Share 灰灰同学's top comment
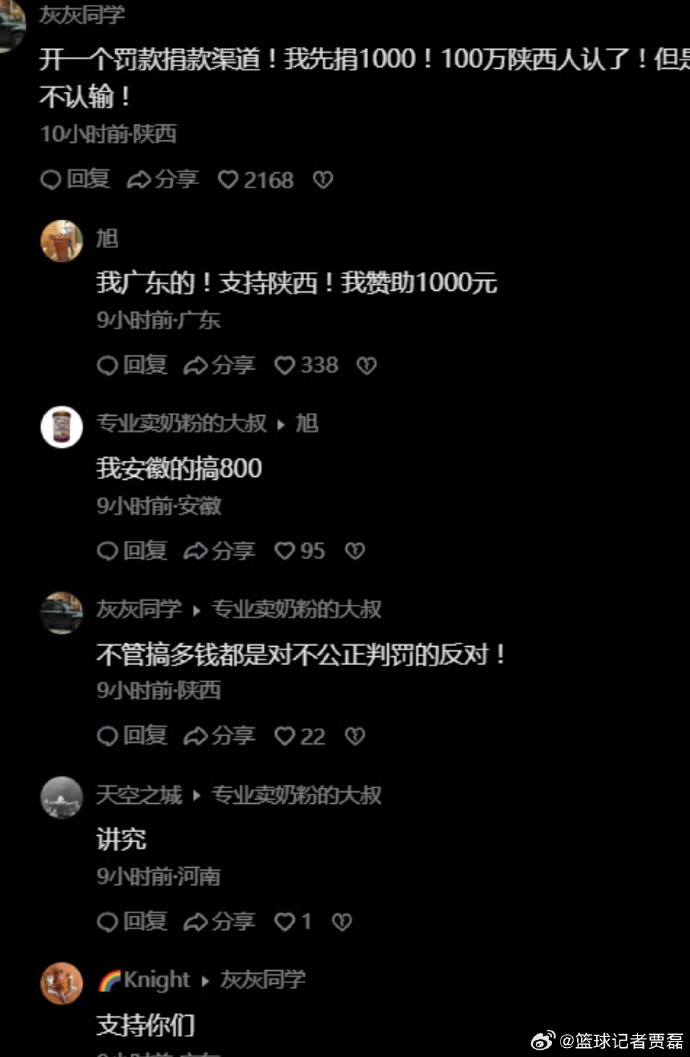This screenshot has height=1057, width=690. point(163,180)
